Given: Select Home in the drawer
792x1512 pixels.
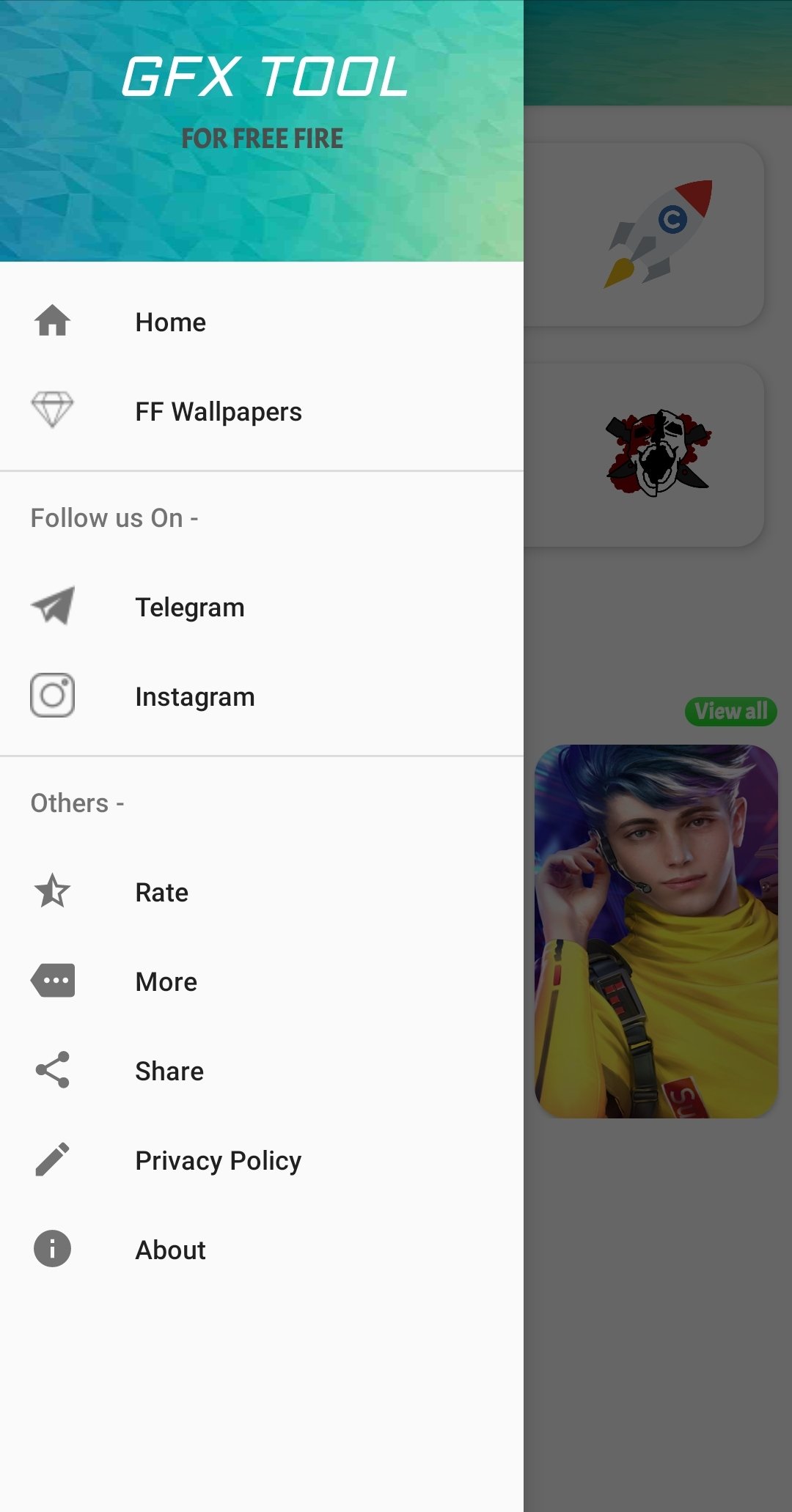Looking at the screenshot, I should [262, 322].
